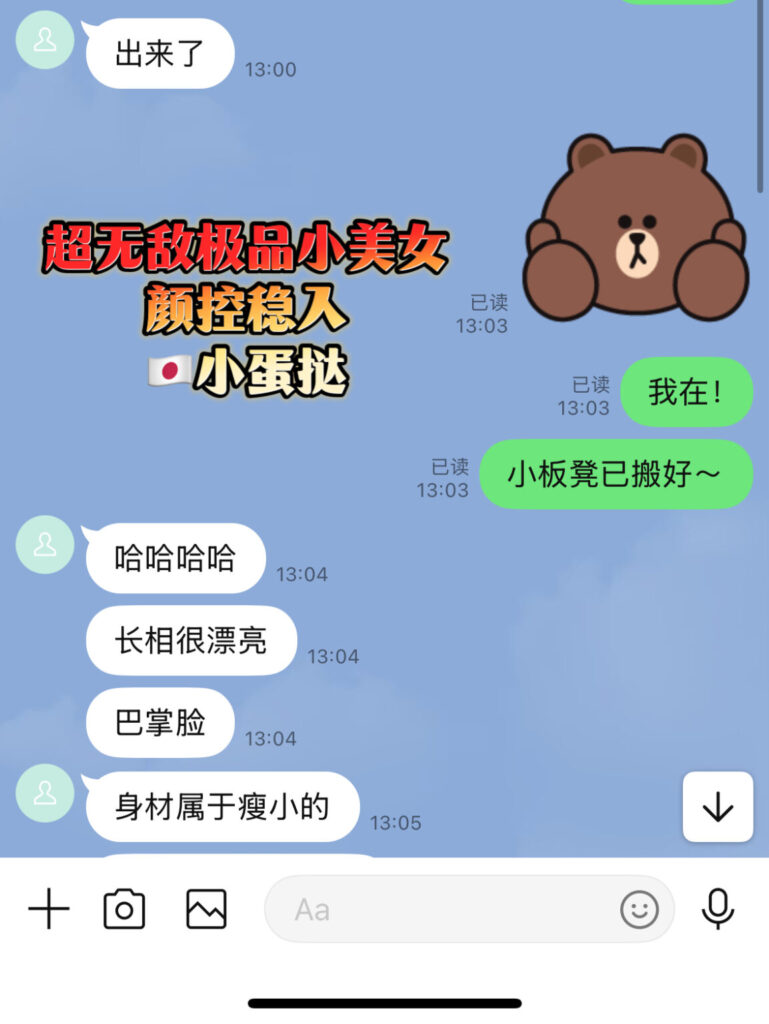The height and width of the screenshot is (1024, 769).
Task: Focus the Aa message input field
Action: pyautogui.click(x=440, y=909)
